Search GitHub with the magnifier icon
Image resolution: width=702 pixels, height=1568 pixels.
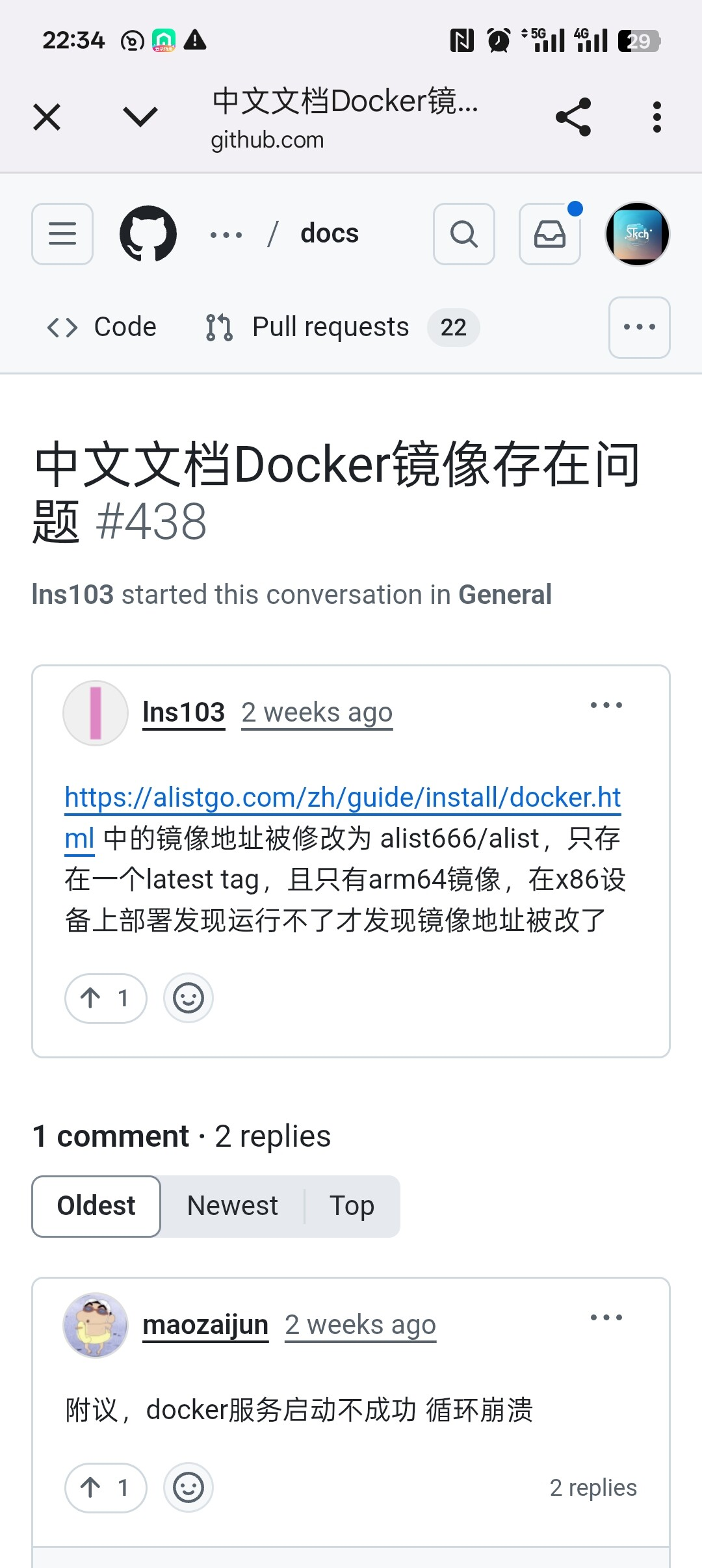[x=464, y=234]
